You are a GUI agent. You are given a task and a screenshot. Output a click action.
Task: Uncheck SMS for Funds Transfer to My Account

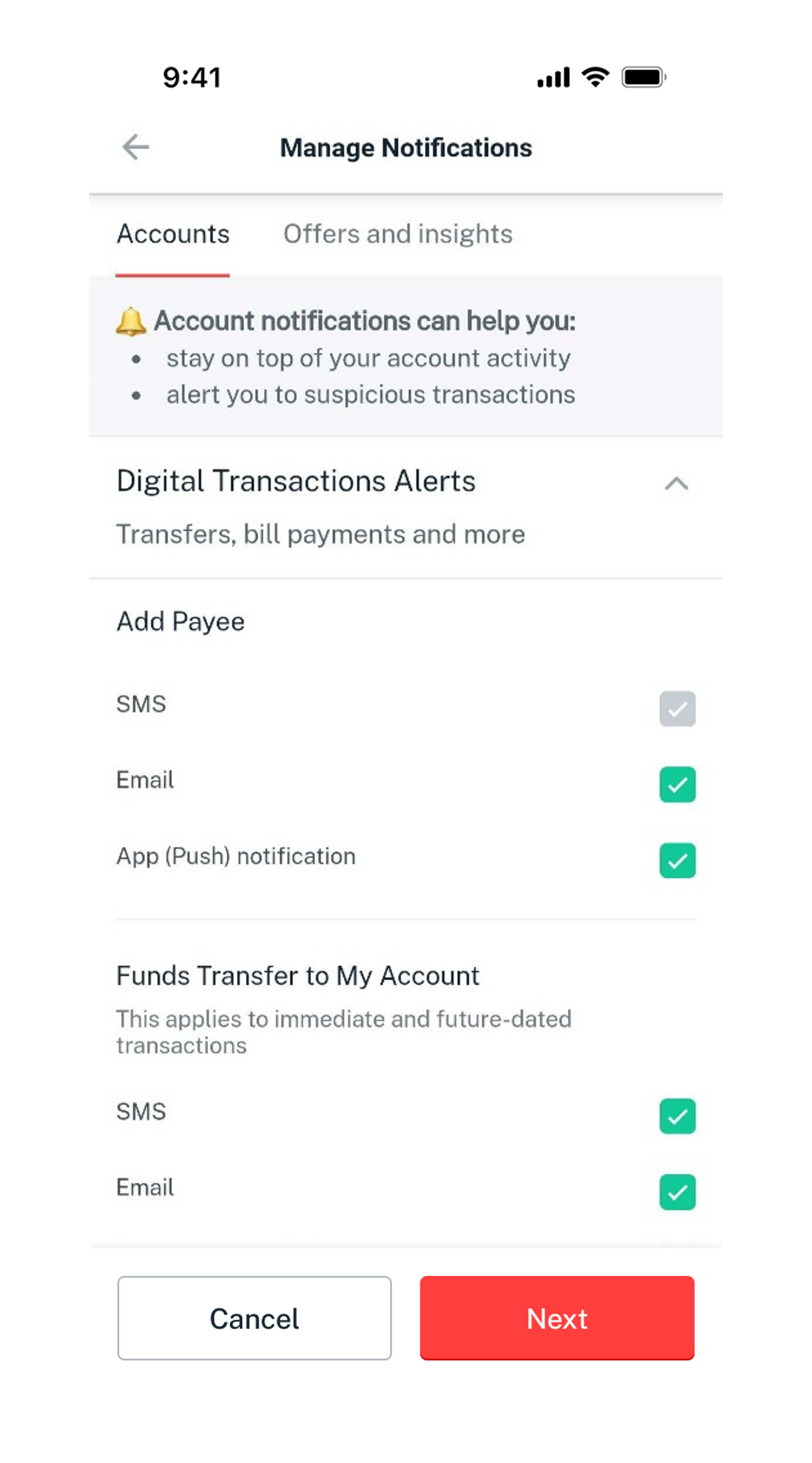pos(677,1116)
